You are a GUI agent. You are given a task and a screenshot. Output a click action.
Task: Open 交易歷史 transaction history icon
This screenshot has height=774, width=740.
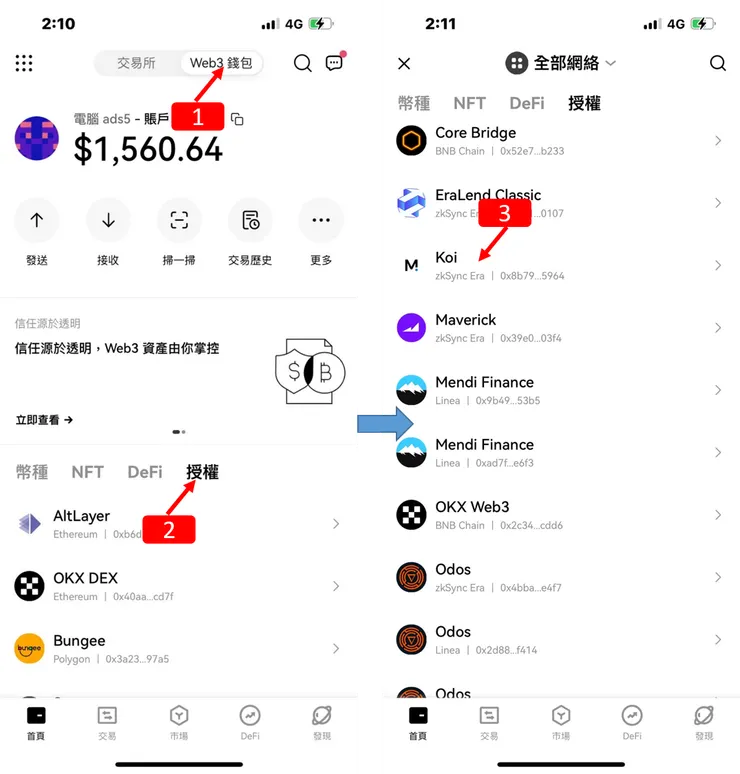click(x=250, y=220)
